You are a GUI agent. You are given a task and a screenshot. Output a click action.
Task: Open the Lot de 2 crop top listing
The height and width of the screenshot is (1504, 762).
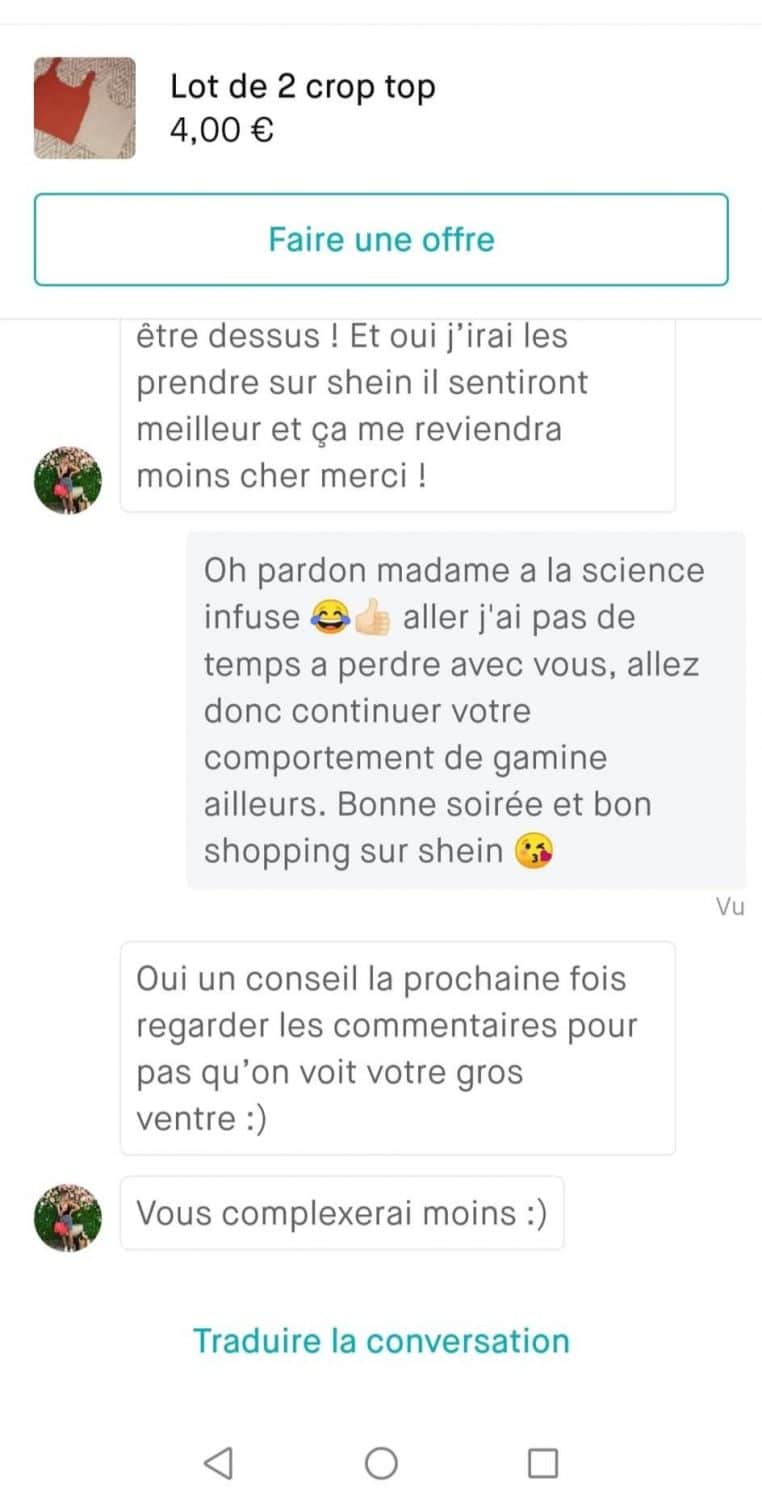click(x=302, y=108)
